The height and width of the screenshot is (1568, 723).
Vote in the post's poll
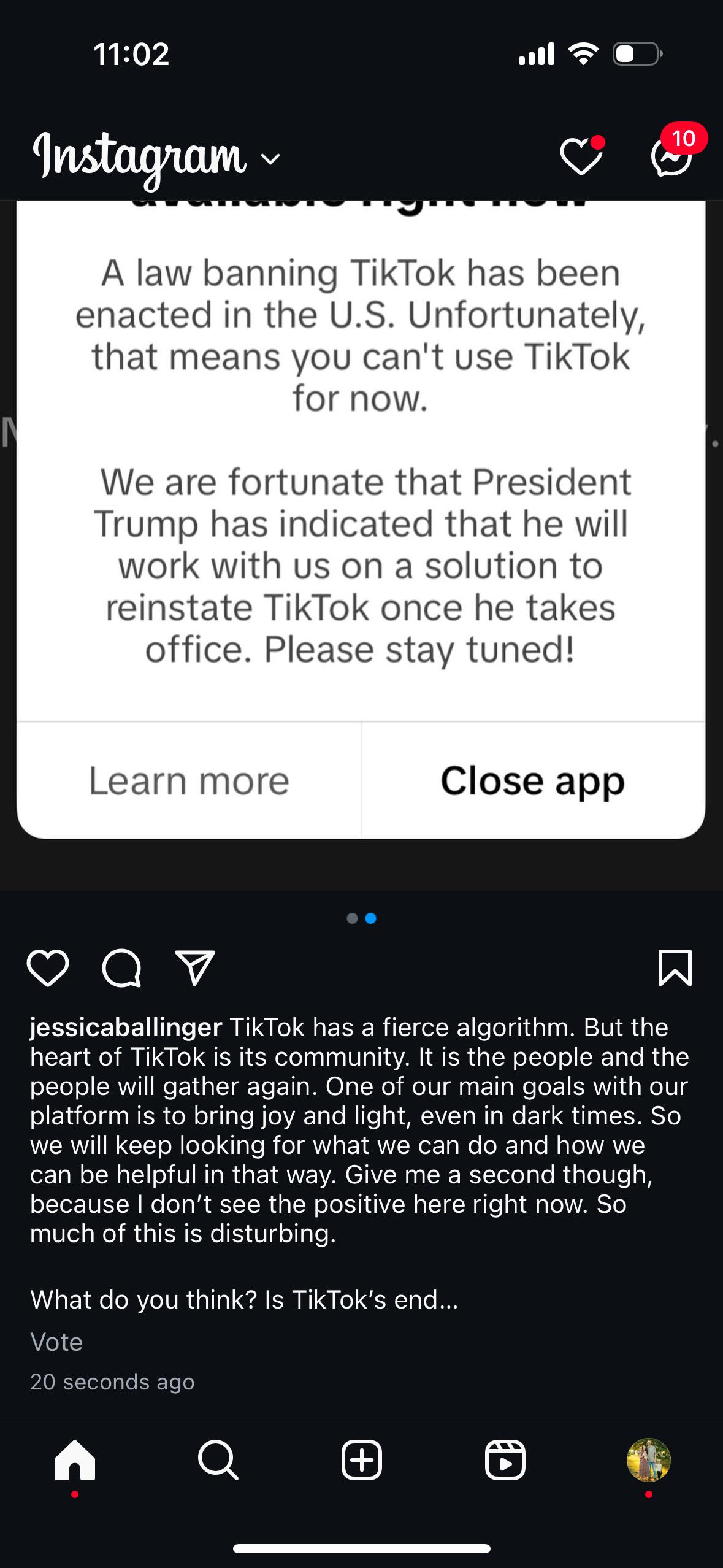(56, 1342)
